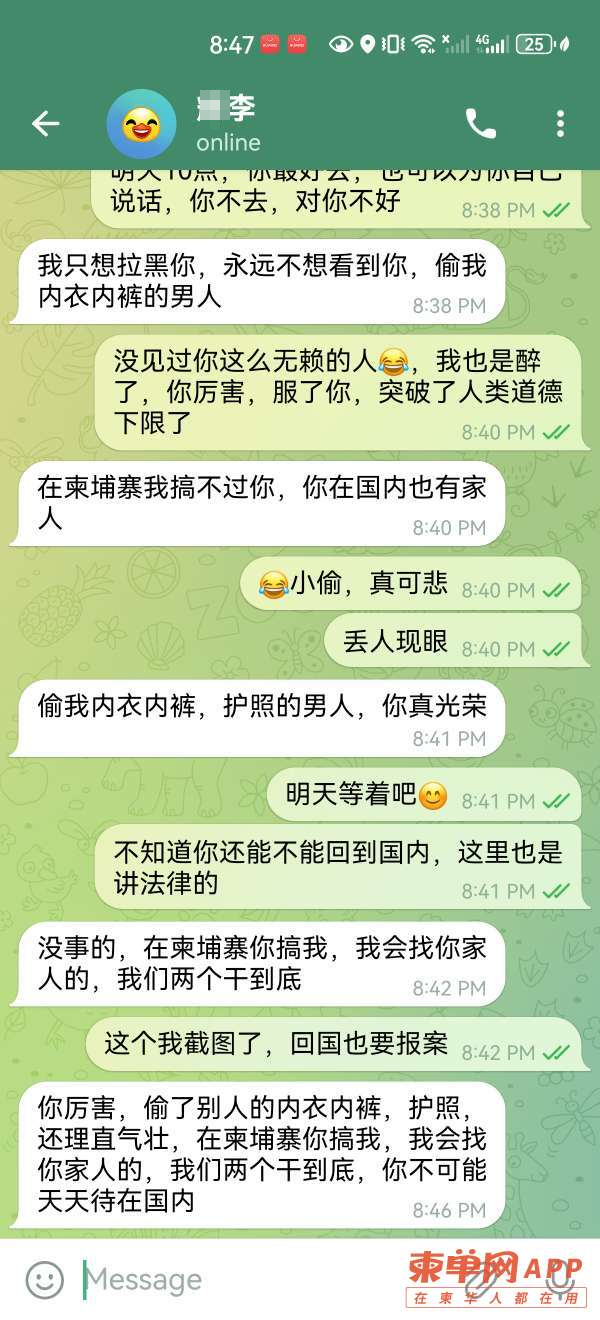Open the overflow menu
The image size is (600, 1320).
pos(560,124)
